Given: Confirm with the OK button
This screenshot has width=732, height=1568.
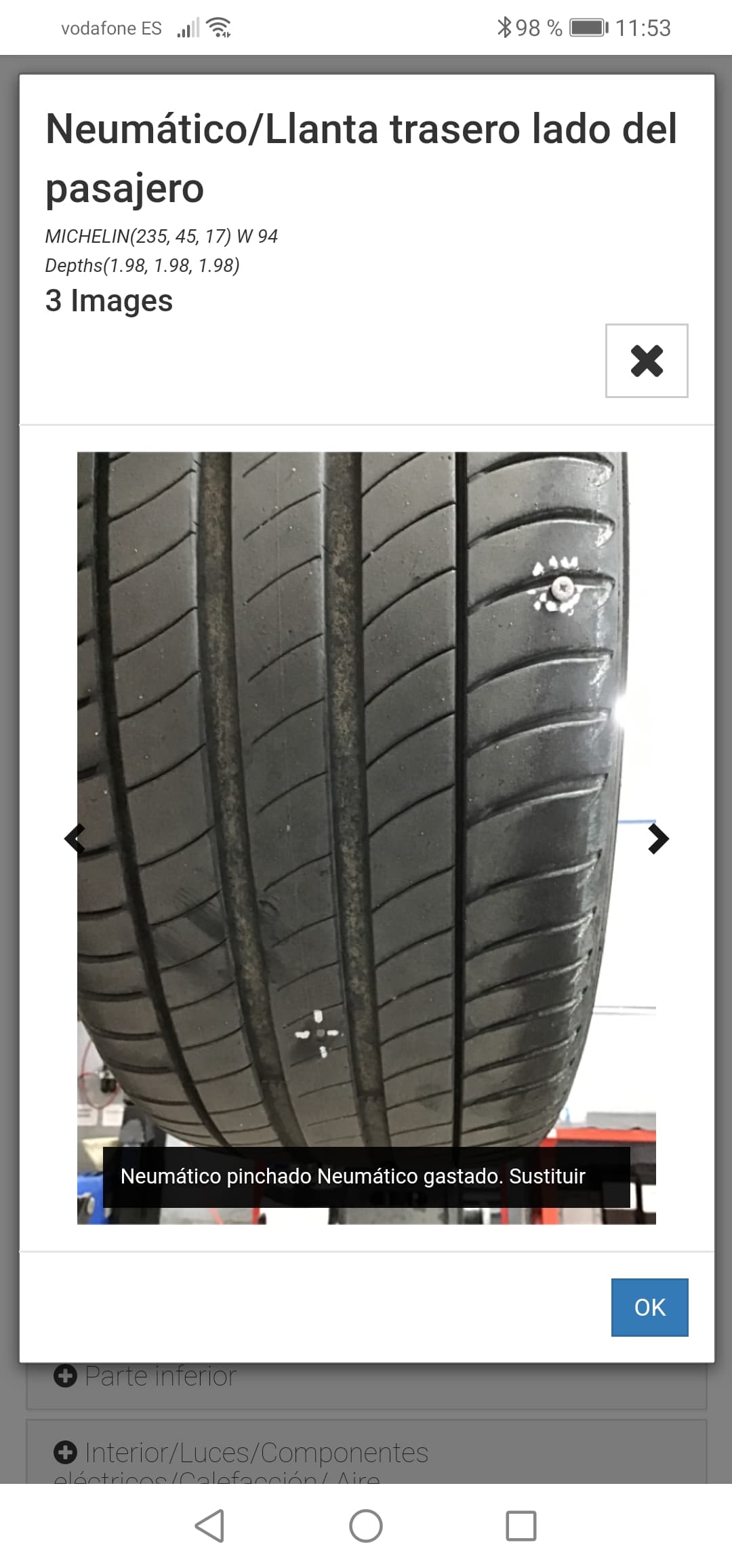Looking at the screenshot, I should point(649,1307).
